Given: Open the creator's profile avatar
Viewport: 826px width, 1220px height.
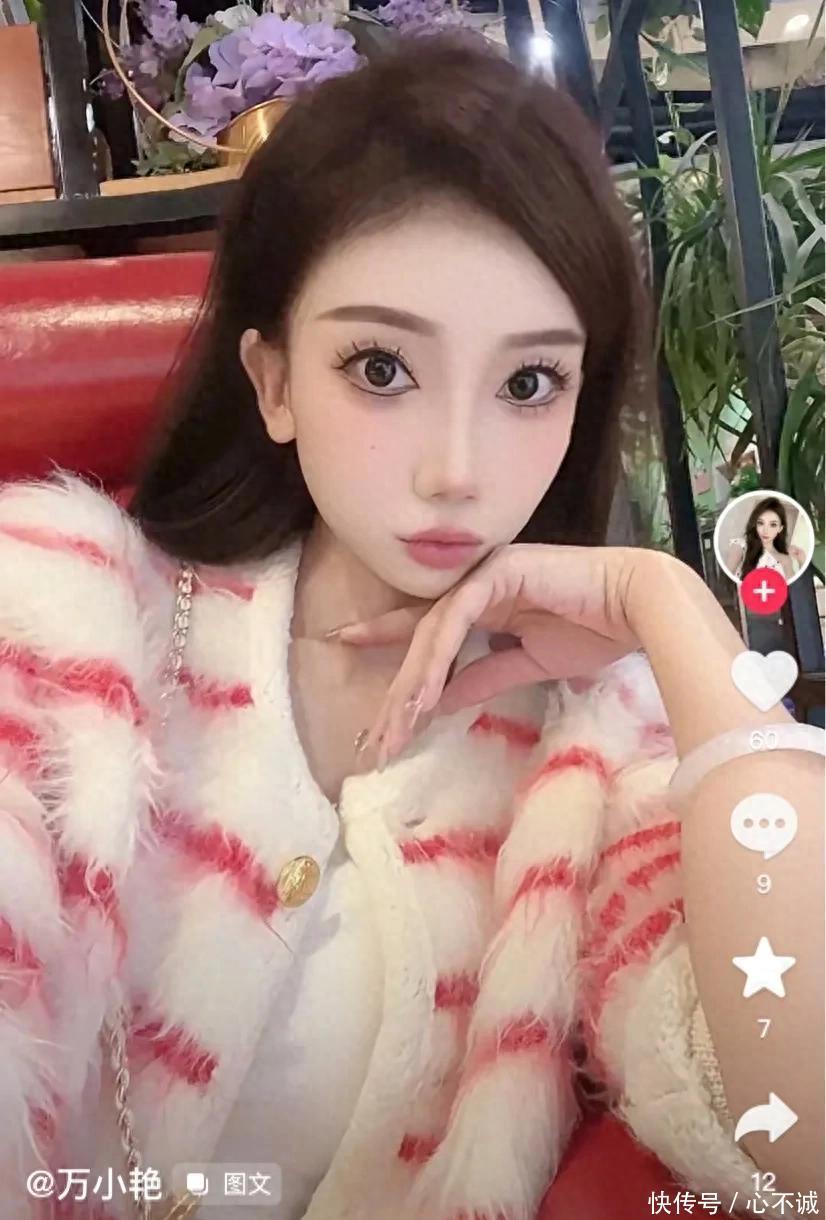Looking at the screenshot, I should coord(763,540).
